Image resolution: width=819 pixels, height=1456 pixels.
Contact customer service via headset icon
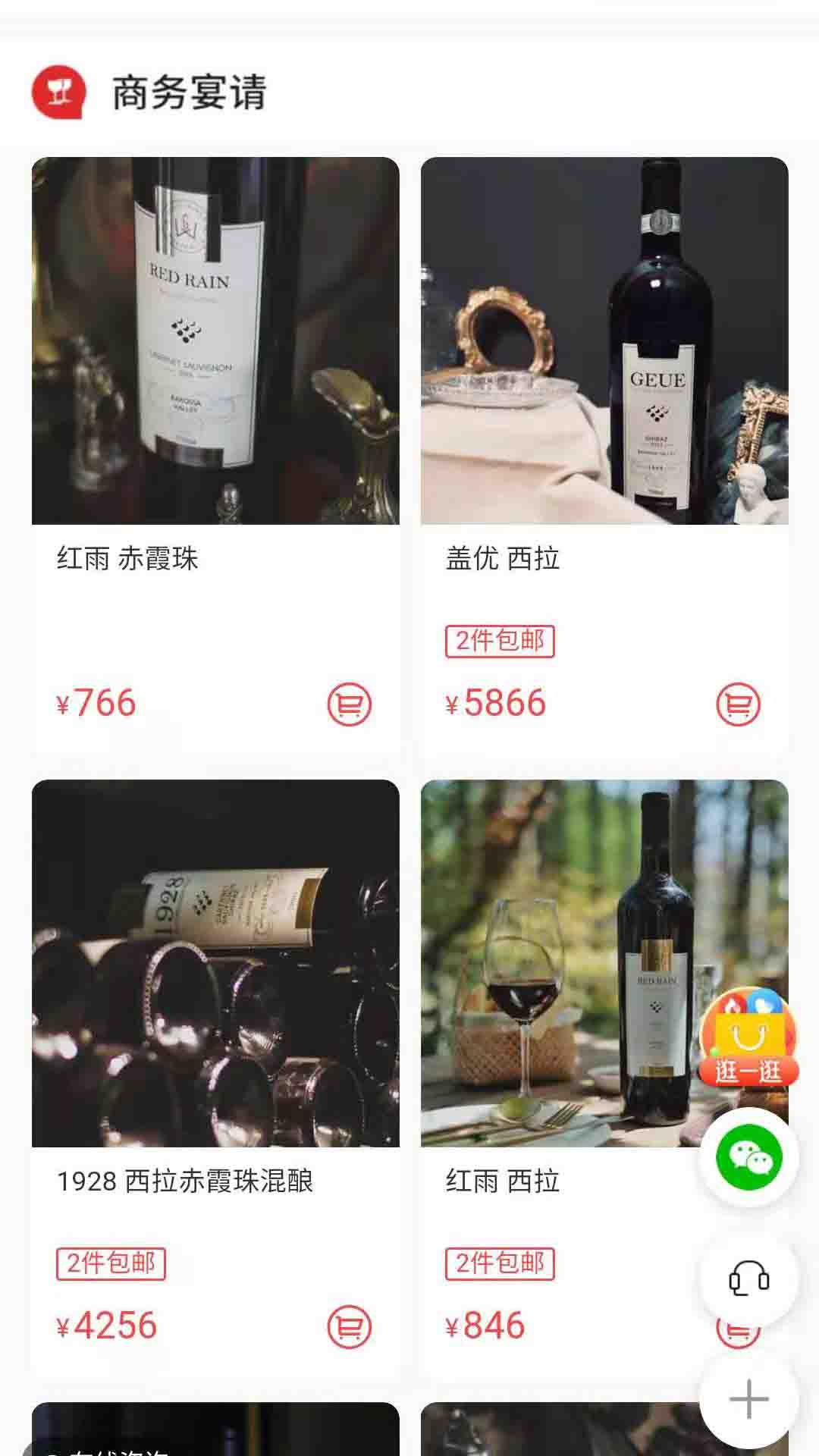pos(749,1279)
